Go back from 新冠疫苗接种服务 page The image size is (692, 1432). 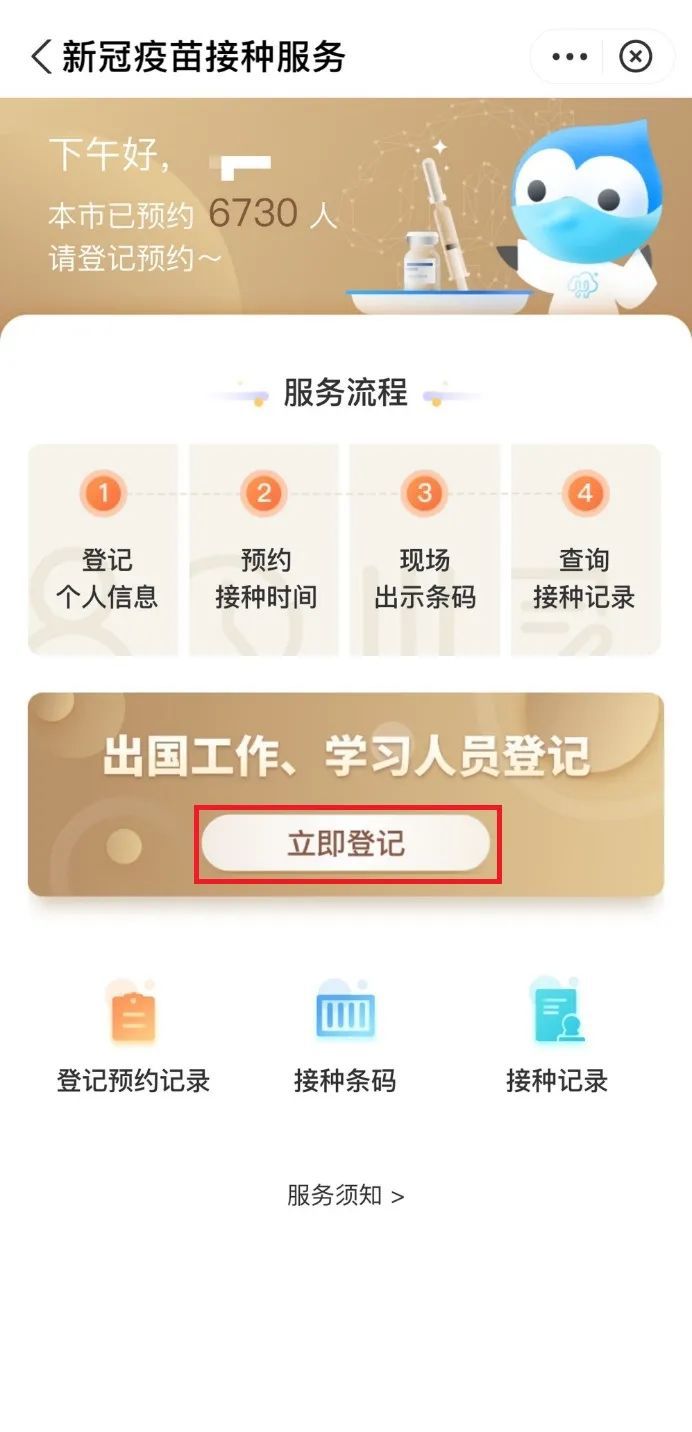[40, 56]
